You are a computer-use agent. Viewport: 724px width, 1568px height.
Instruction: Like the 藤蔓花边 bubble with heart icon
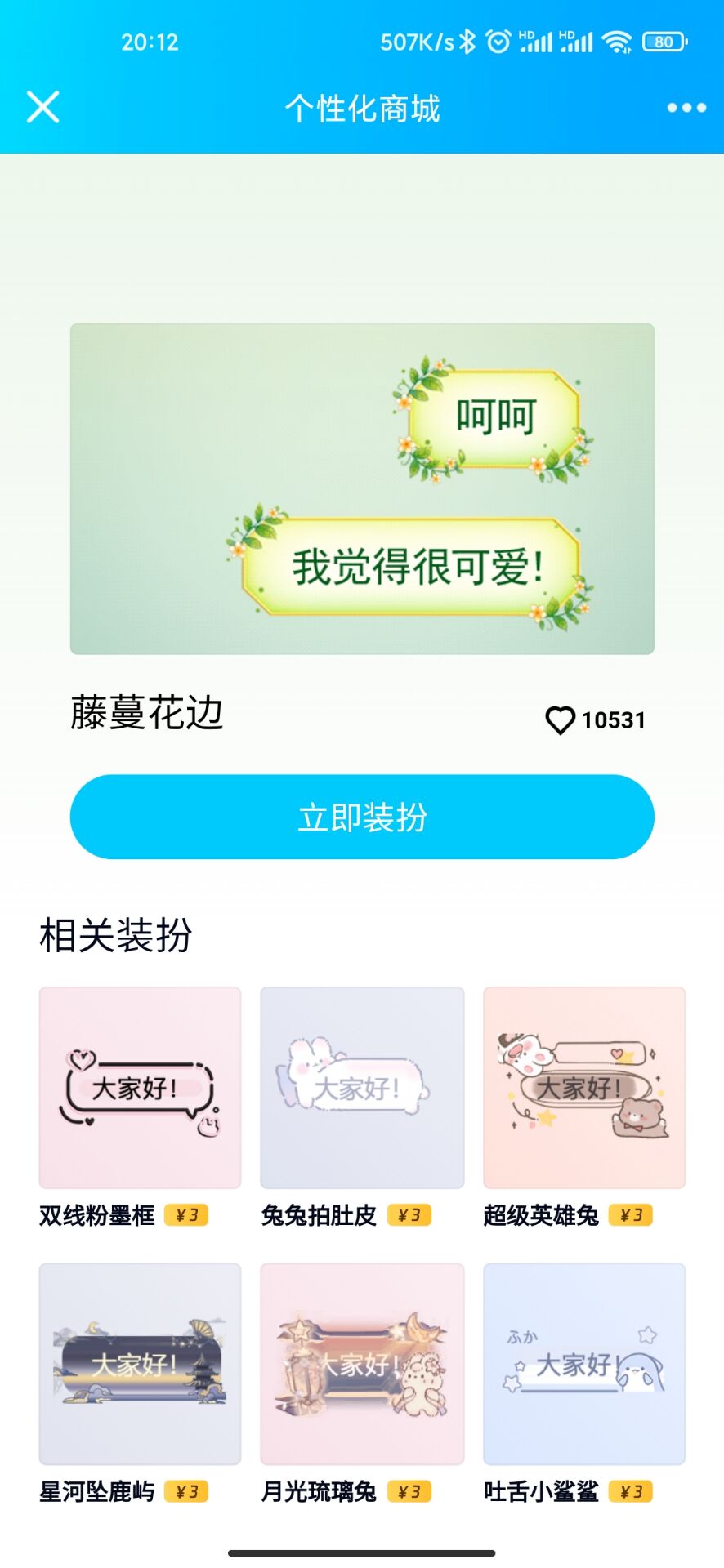(x=561, y=720)
